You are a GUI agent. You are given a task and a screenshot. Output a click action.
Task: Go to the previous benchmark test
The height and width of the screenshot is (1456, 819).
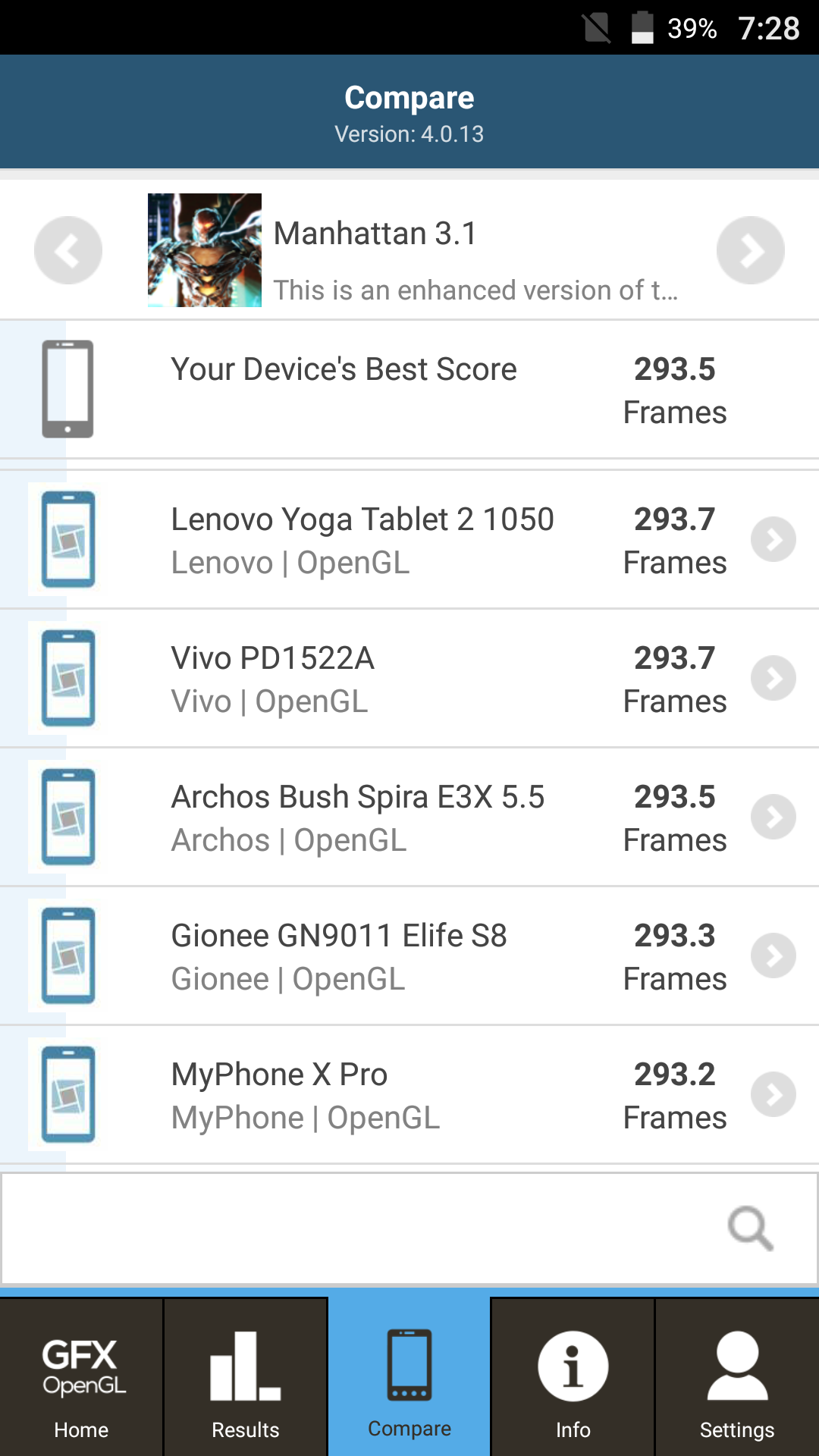click(x=68, y=250)
